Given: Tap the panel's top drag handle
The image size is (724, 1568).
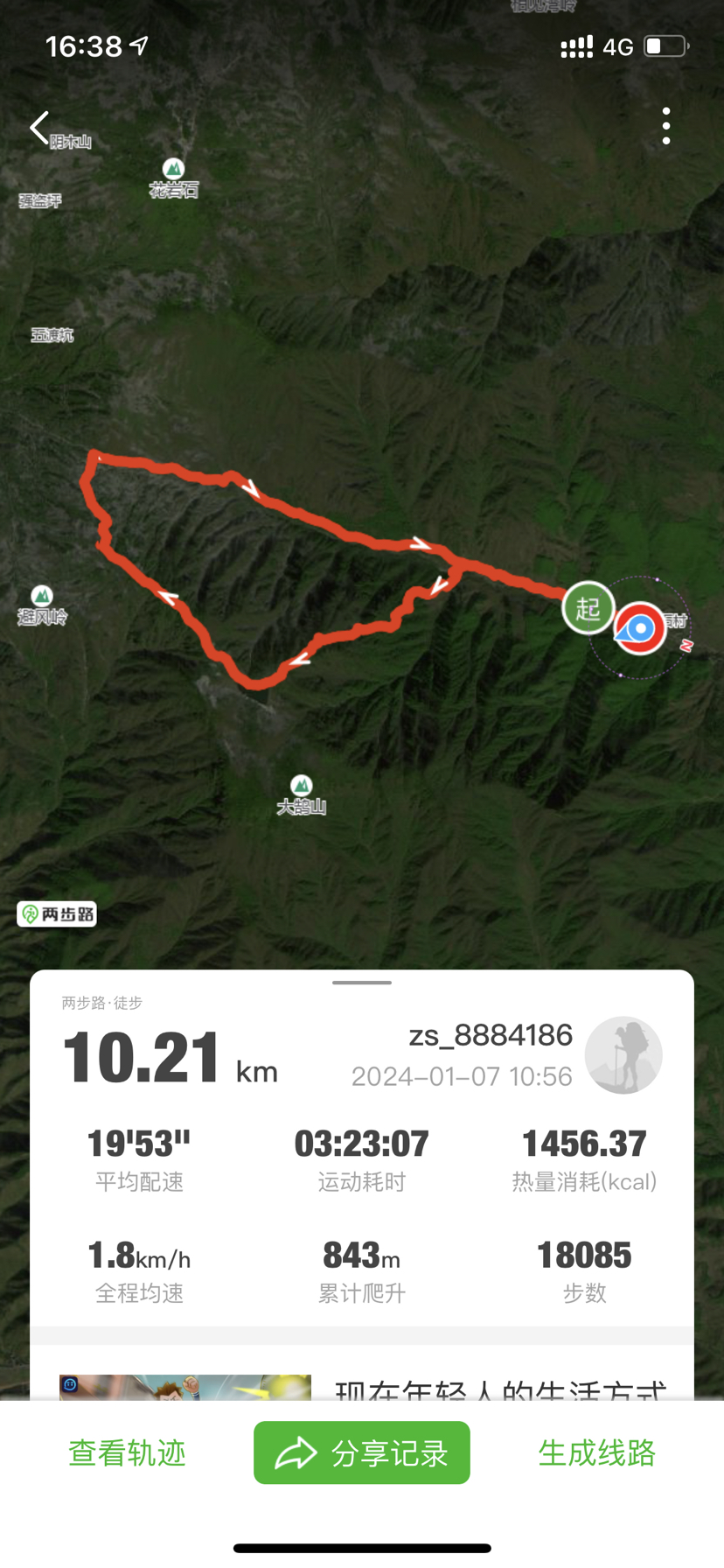Looking at the screenshot, I should click(x=362, y=983).
